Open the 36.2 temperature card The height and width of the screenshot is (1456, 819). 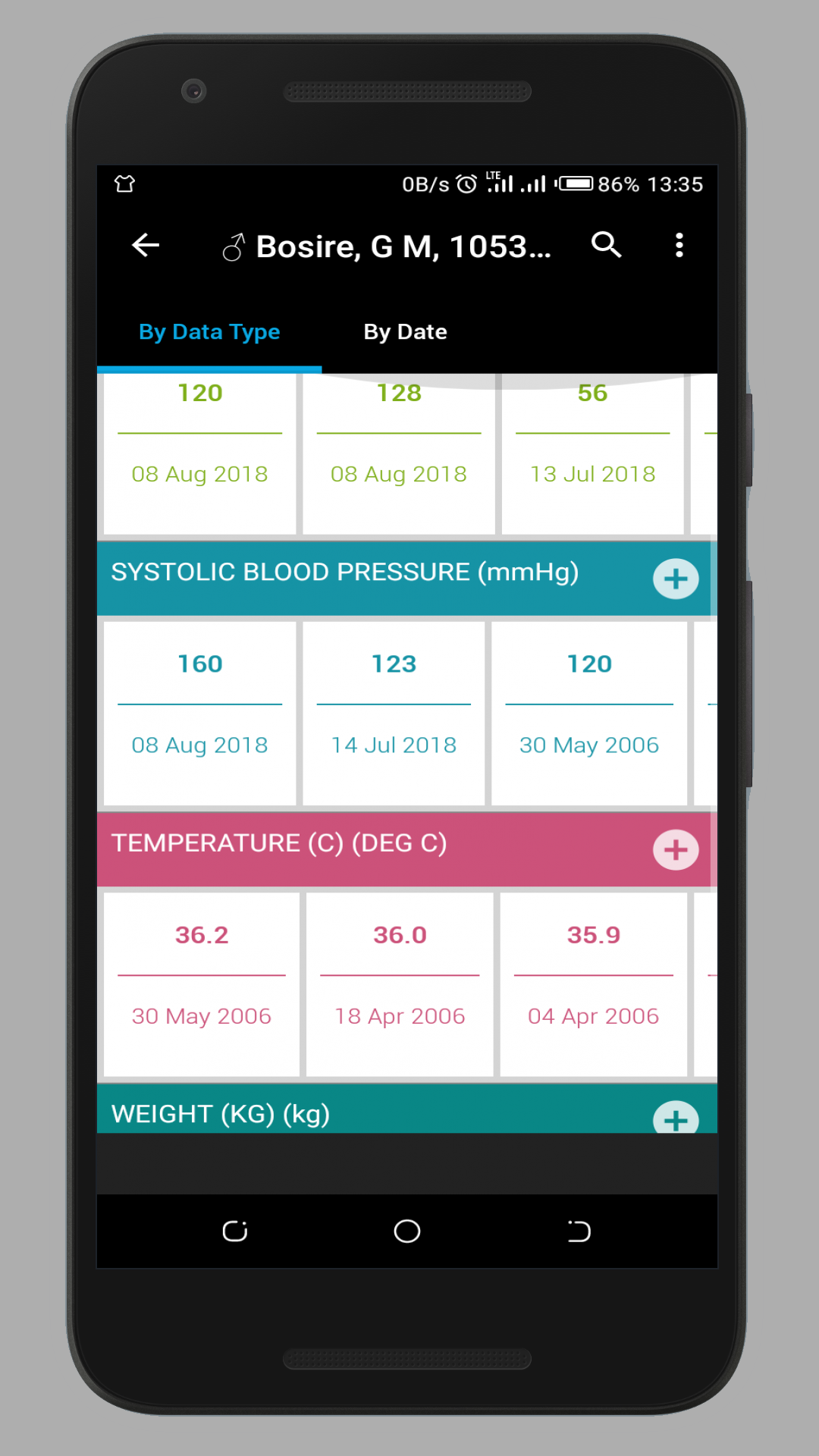(202, 984)
